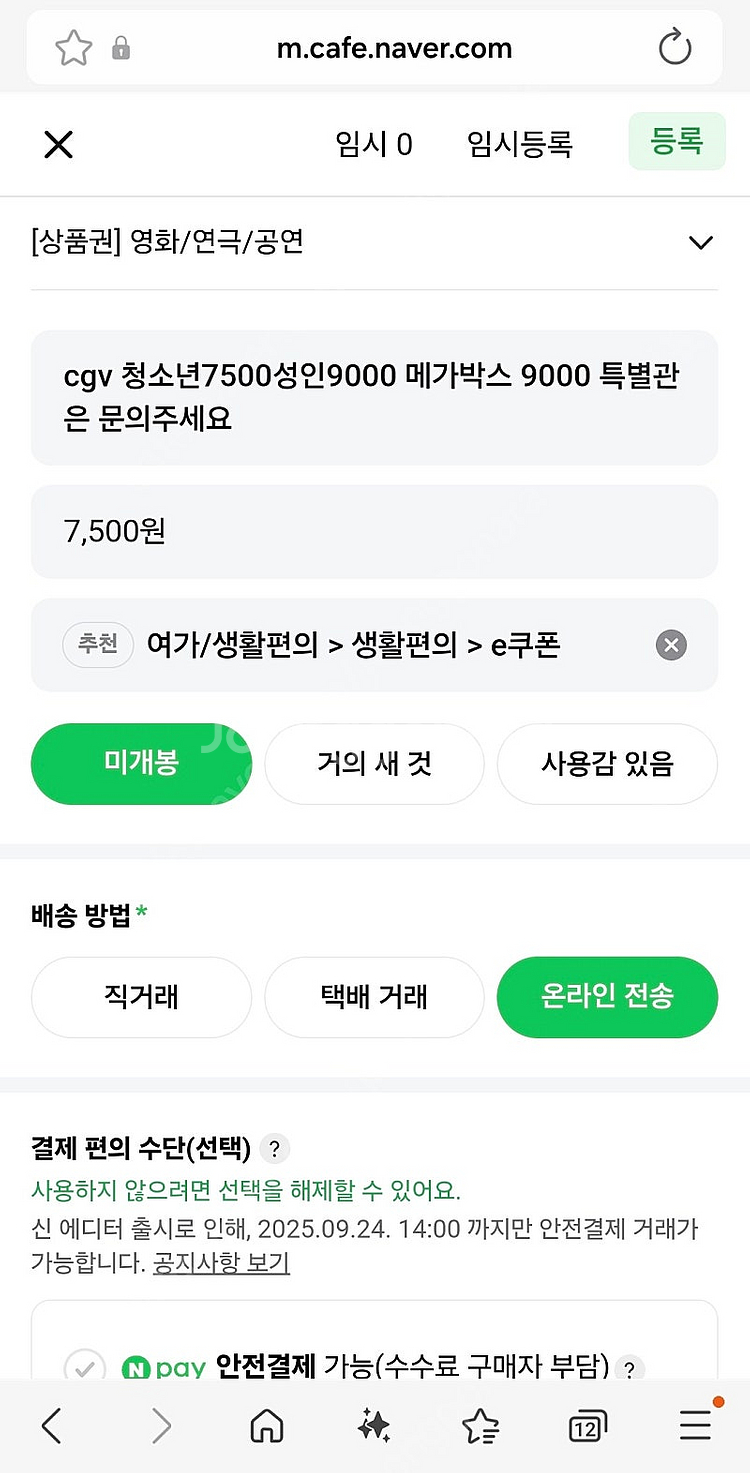The image size is (750, 1473).
Task: Tap 임시 0 drafts item
Action: (x=374, y=144)
